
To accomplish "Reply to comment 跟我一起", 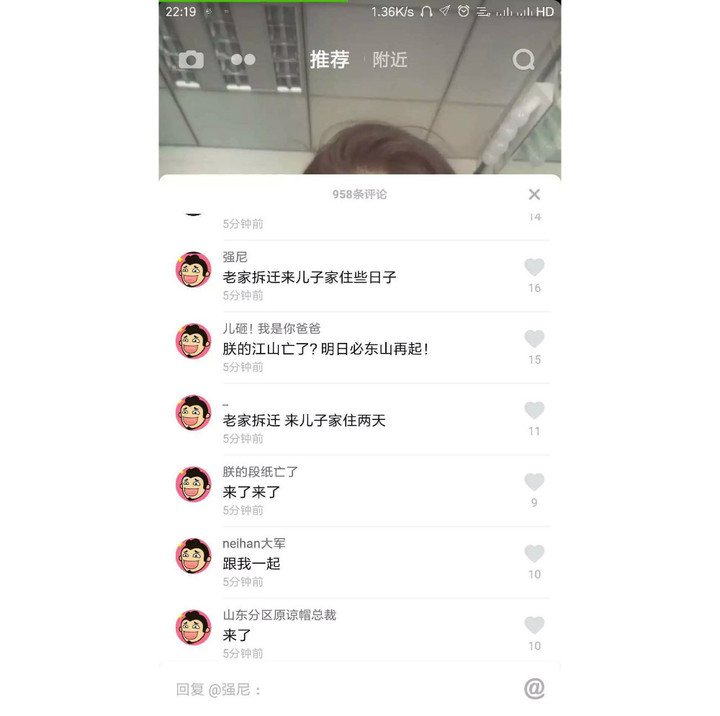I will pyautogui.click(x=252, y=563).
